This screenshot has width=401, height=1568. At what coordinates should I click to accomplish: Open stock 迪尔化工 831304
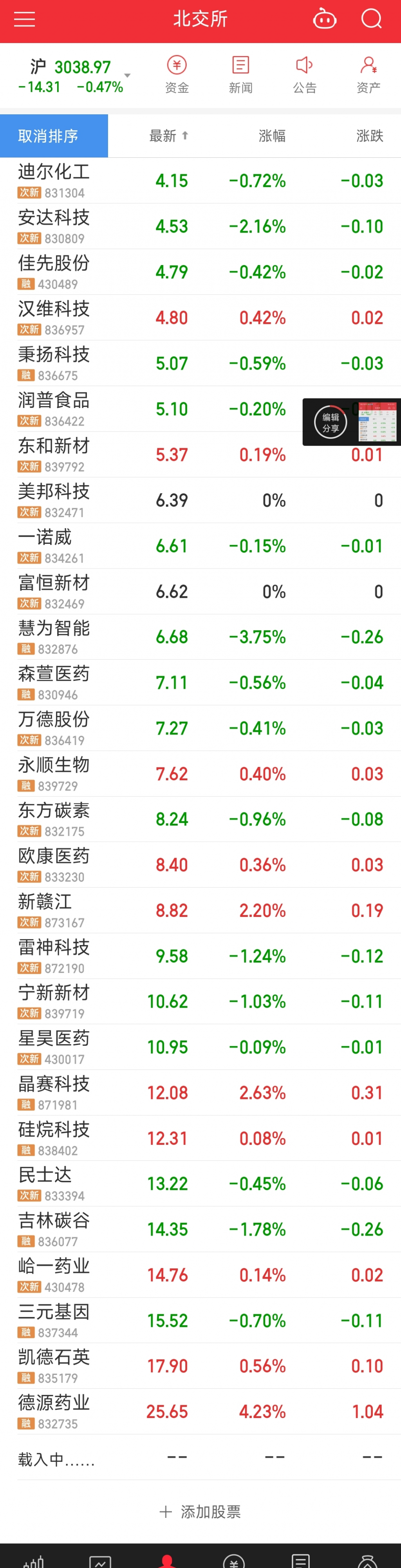[x=200, y=181]
